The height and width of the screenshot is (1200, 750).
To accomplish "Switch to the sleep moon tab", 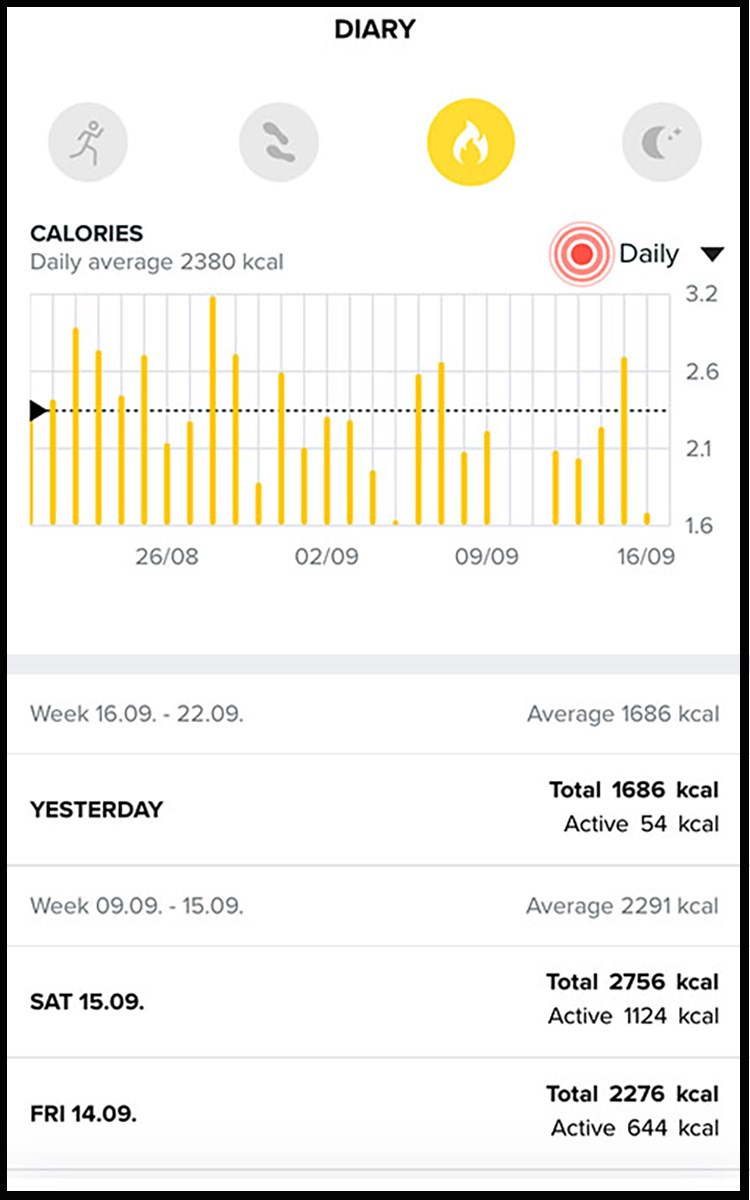I will coord(661,142).
